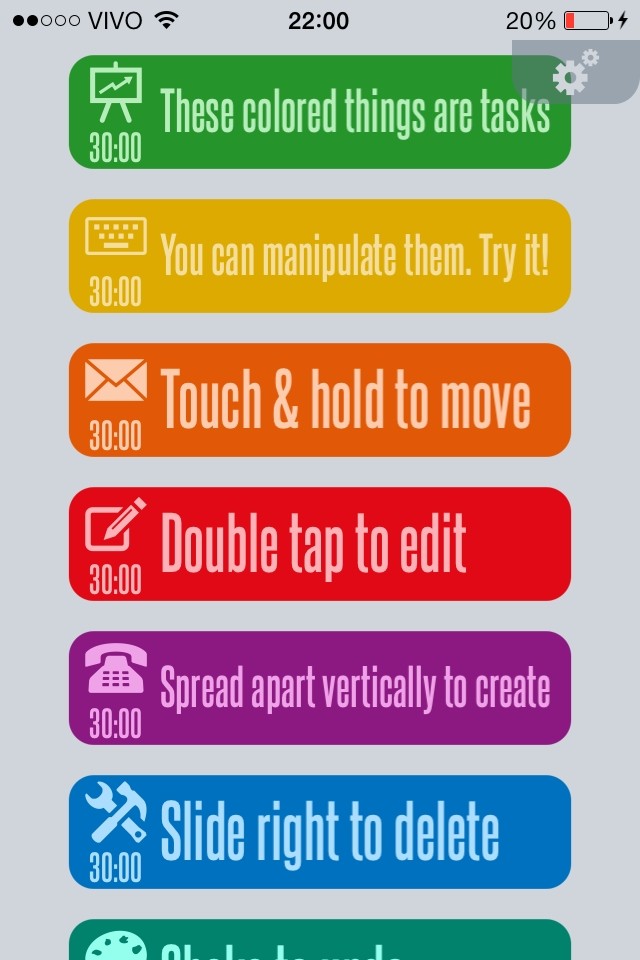Select the purple 'Spread apart vertically to create' task

[x=320, y=688]
